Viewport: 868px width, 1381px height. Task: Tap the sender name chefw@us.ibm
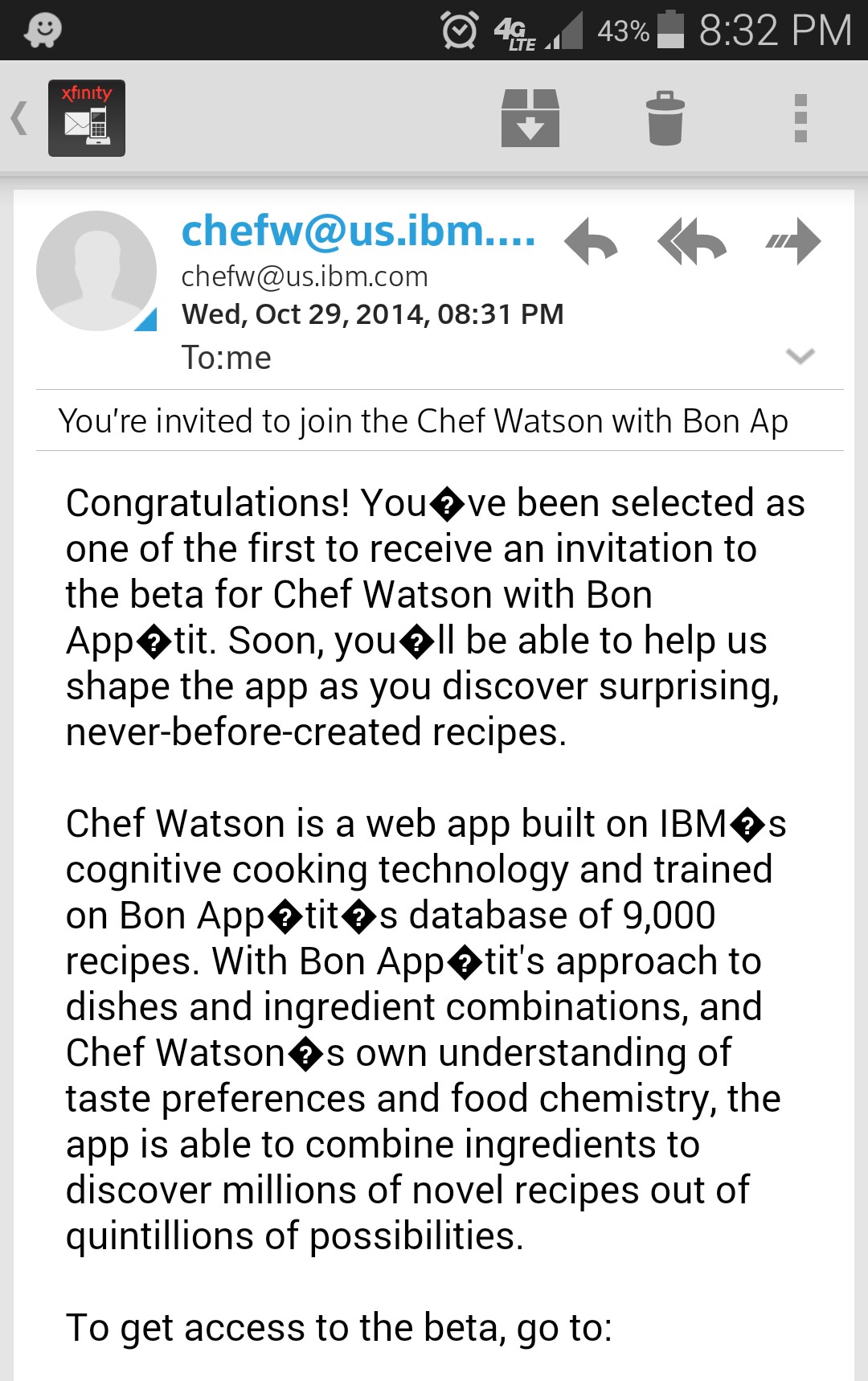358,232
